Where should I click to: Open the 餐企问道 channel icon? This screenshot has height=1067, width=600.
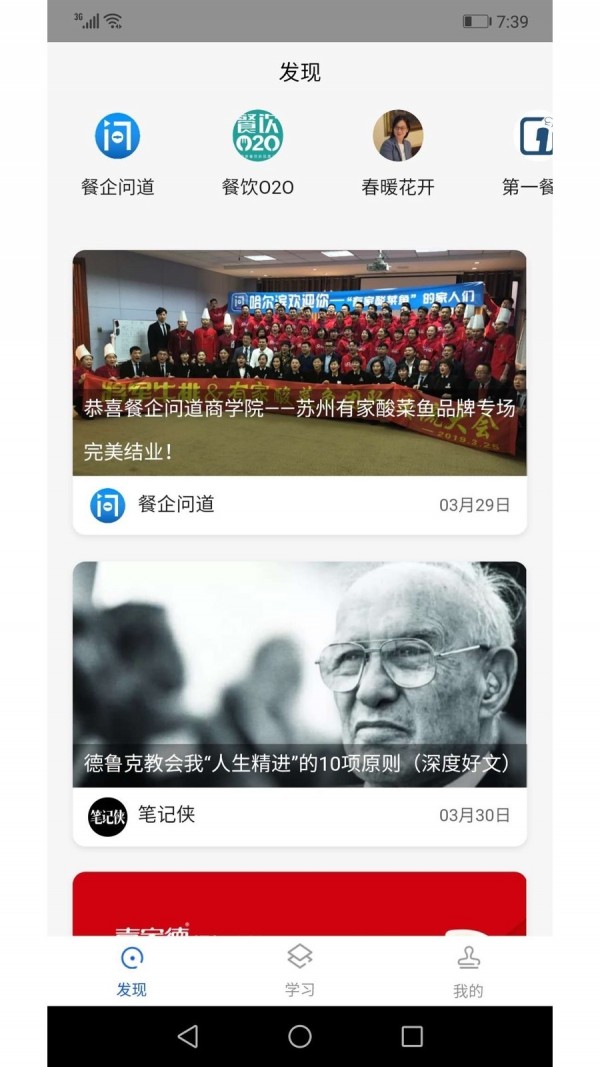click(117, 136)
